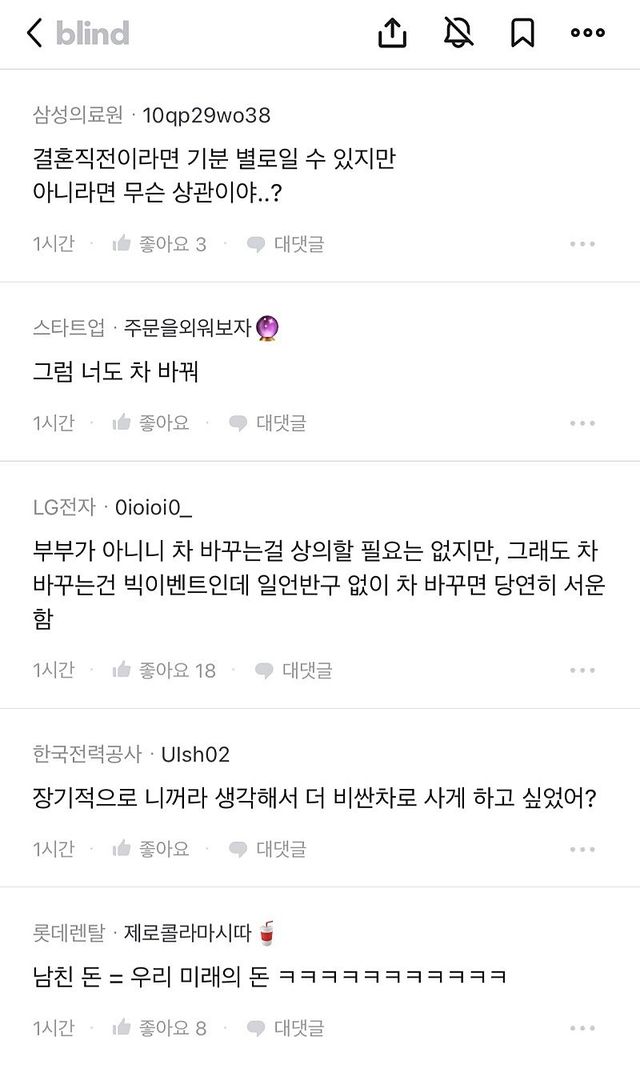Like the comment by 주문을외워보자
This screenshot has width=640, height=1065.
pyautogui.click(x=151, y=422)
